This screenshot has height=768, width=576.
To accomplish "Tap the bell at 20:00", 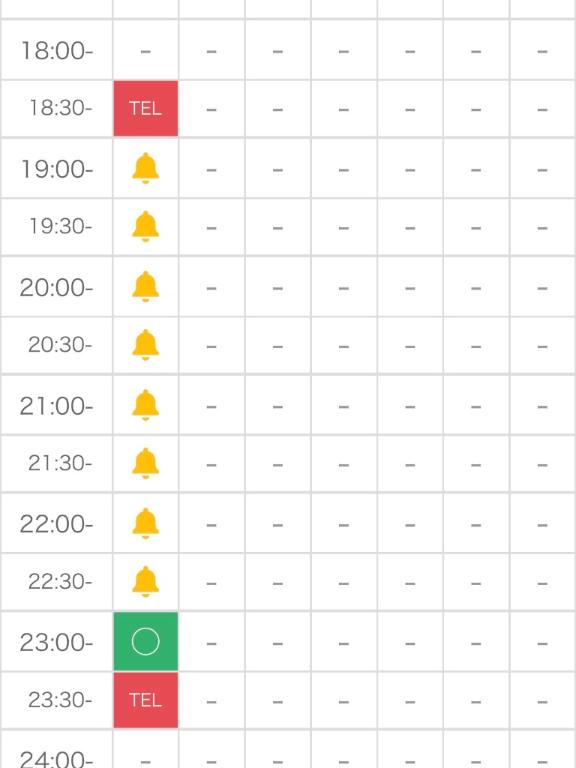I will coord(145,287).
